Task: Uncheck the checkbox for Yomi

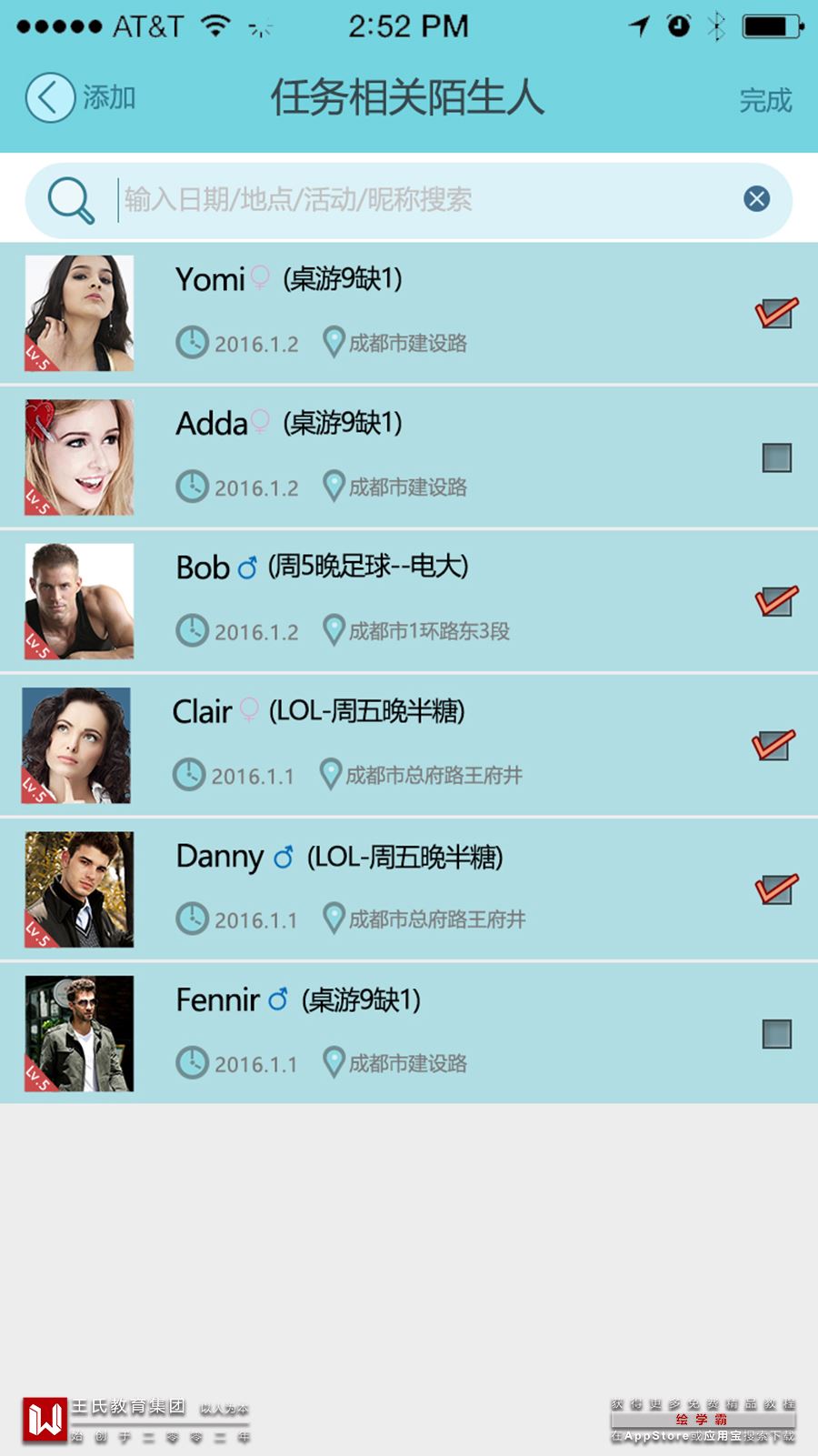Action: [x=776, y=314]
